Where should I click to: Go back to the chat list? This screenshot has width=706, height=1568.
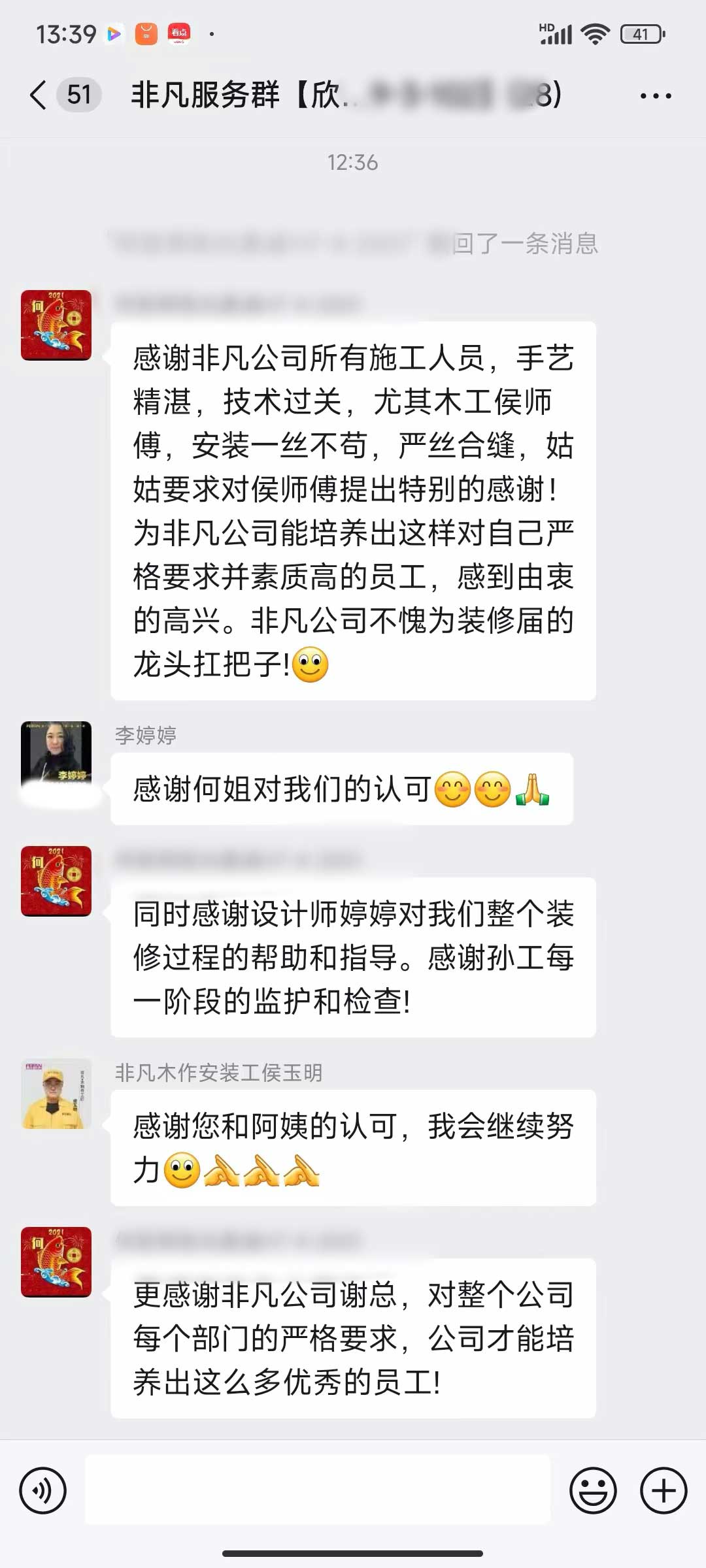[x=39, y=95]
